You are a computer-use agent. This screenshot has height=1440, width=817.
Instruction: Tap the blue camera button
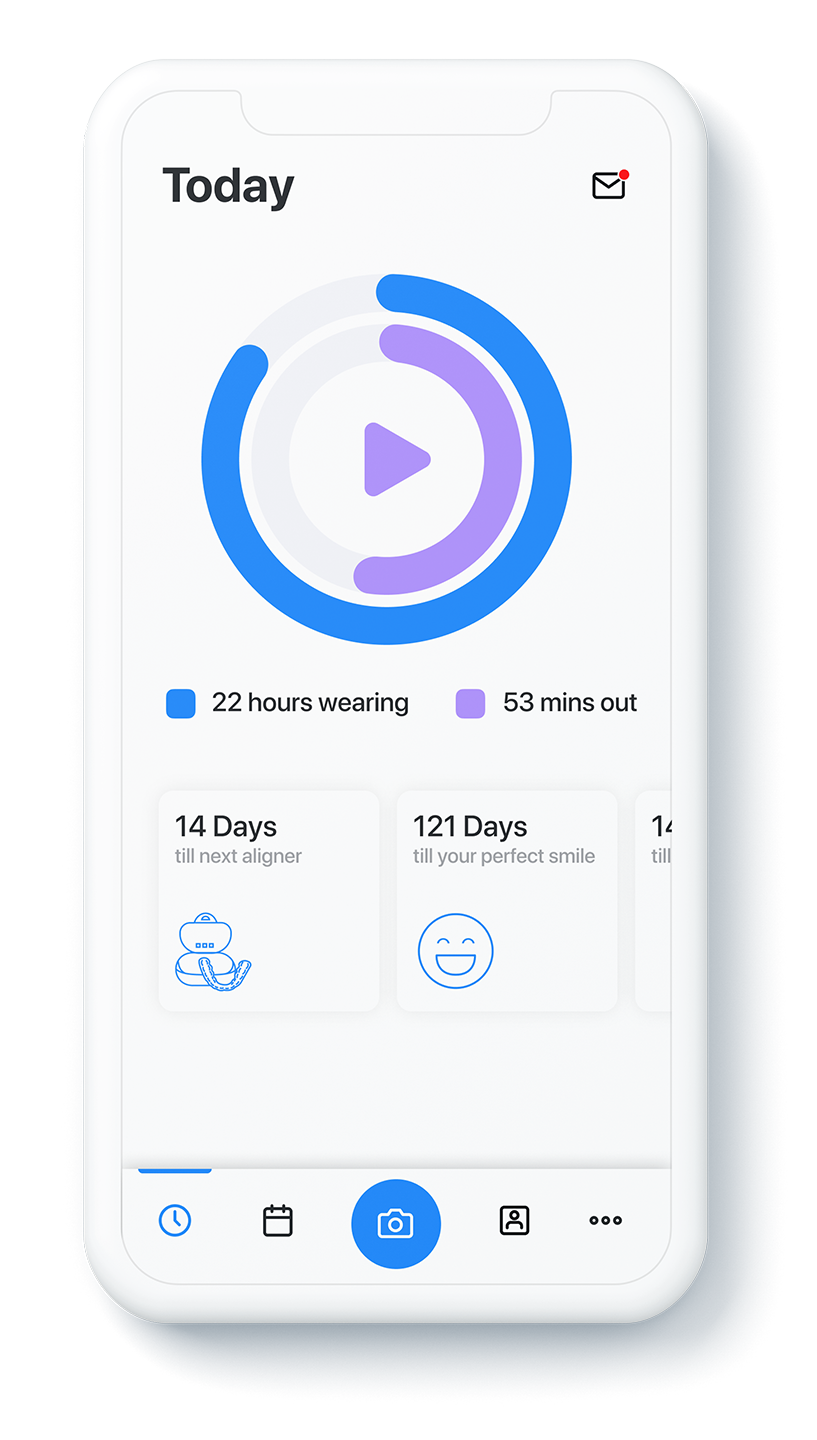tap(396, 1223)
